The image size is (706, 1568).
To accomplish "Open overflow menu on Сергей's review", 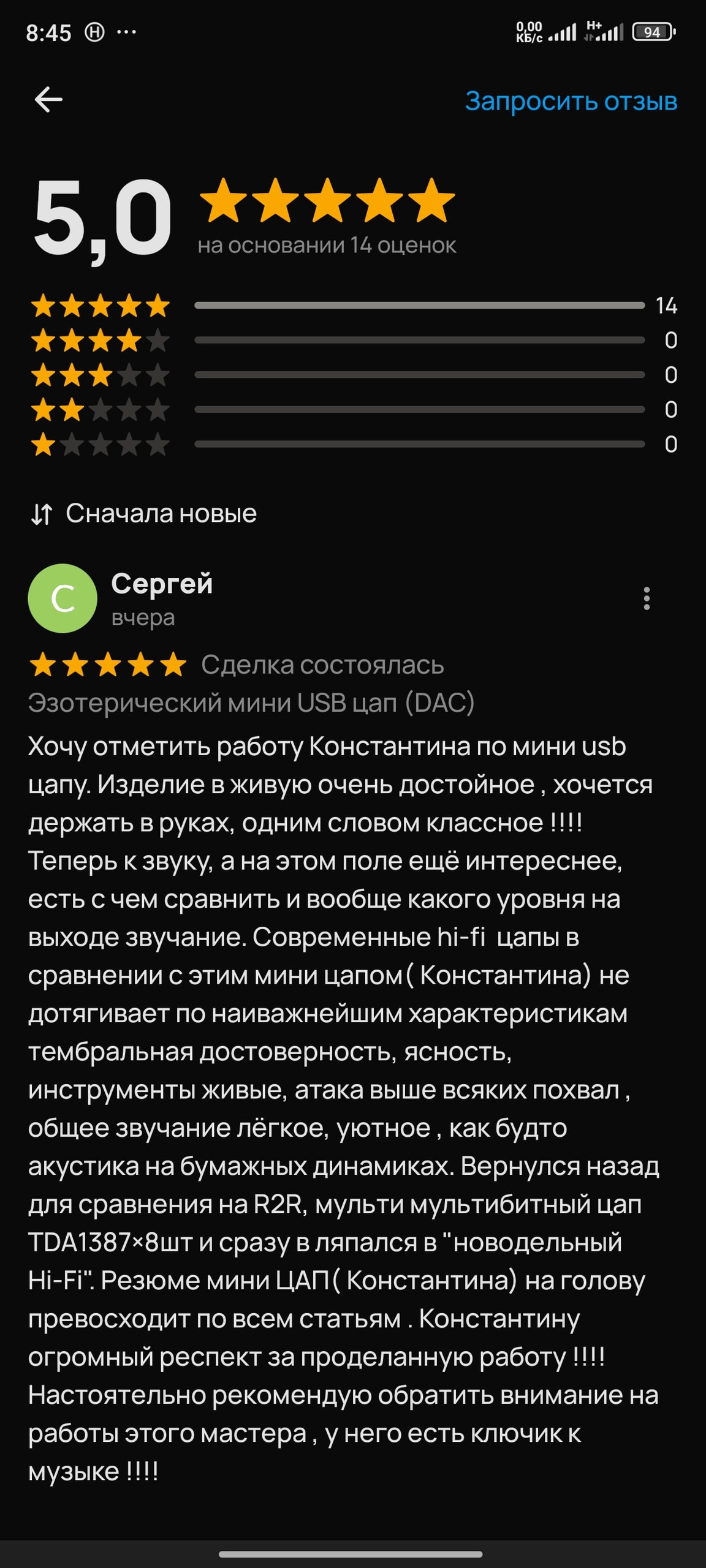I will coord(646,598).
